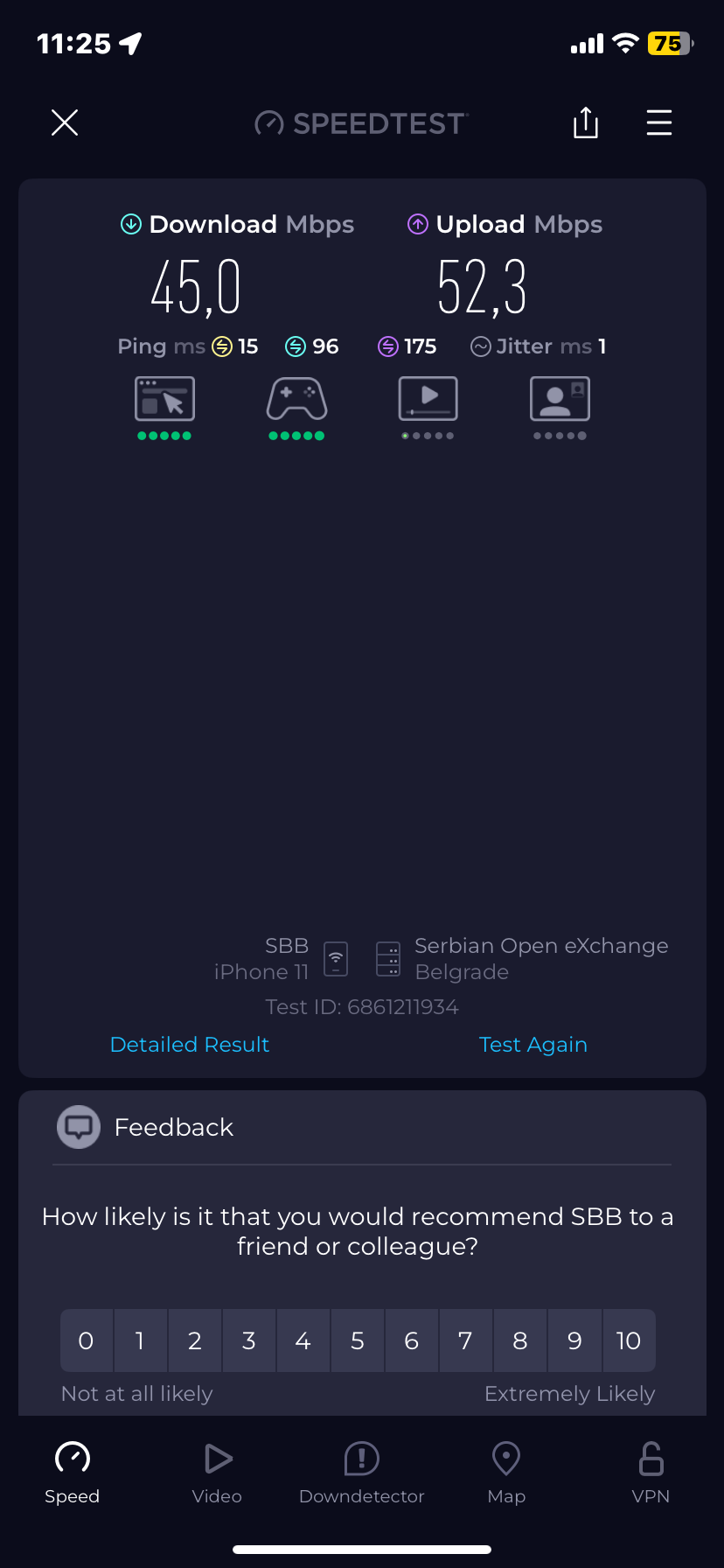Pick rating 3 in feedback scale

pos(248,1340)
